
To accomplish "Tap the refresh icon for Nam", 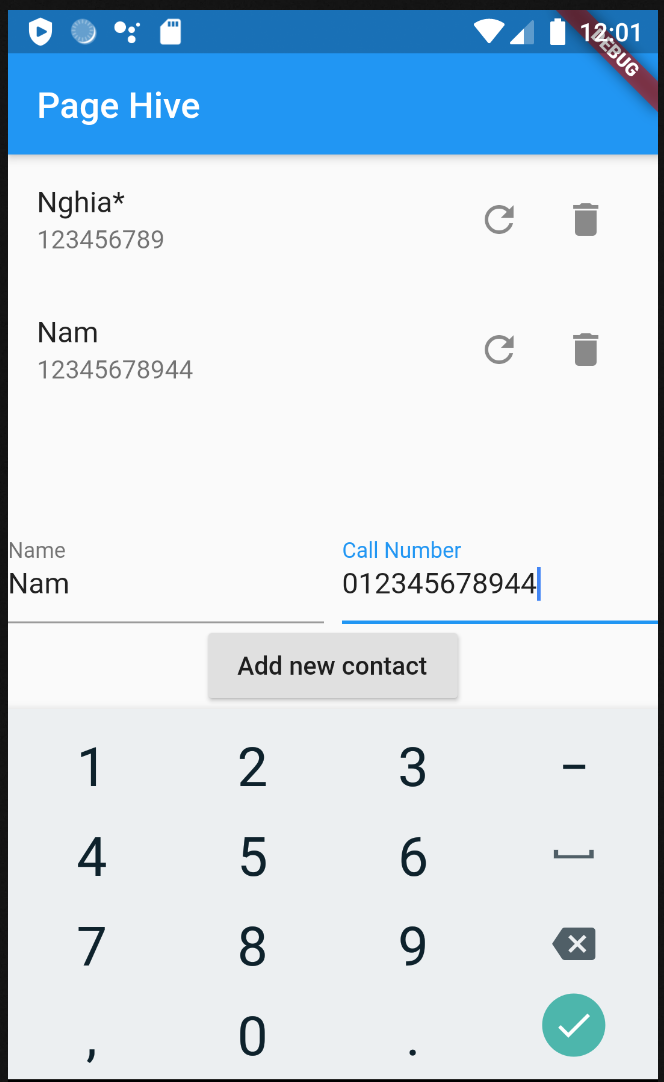I will (499, 349).
